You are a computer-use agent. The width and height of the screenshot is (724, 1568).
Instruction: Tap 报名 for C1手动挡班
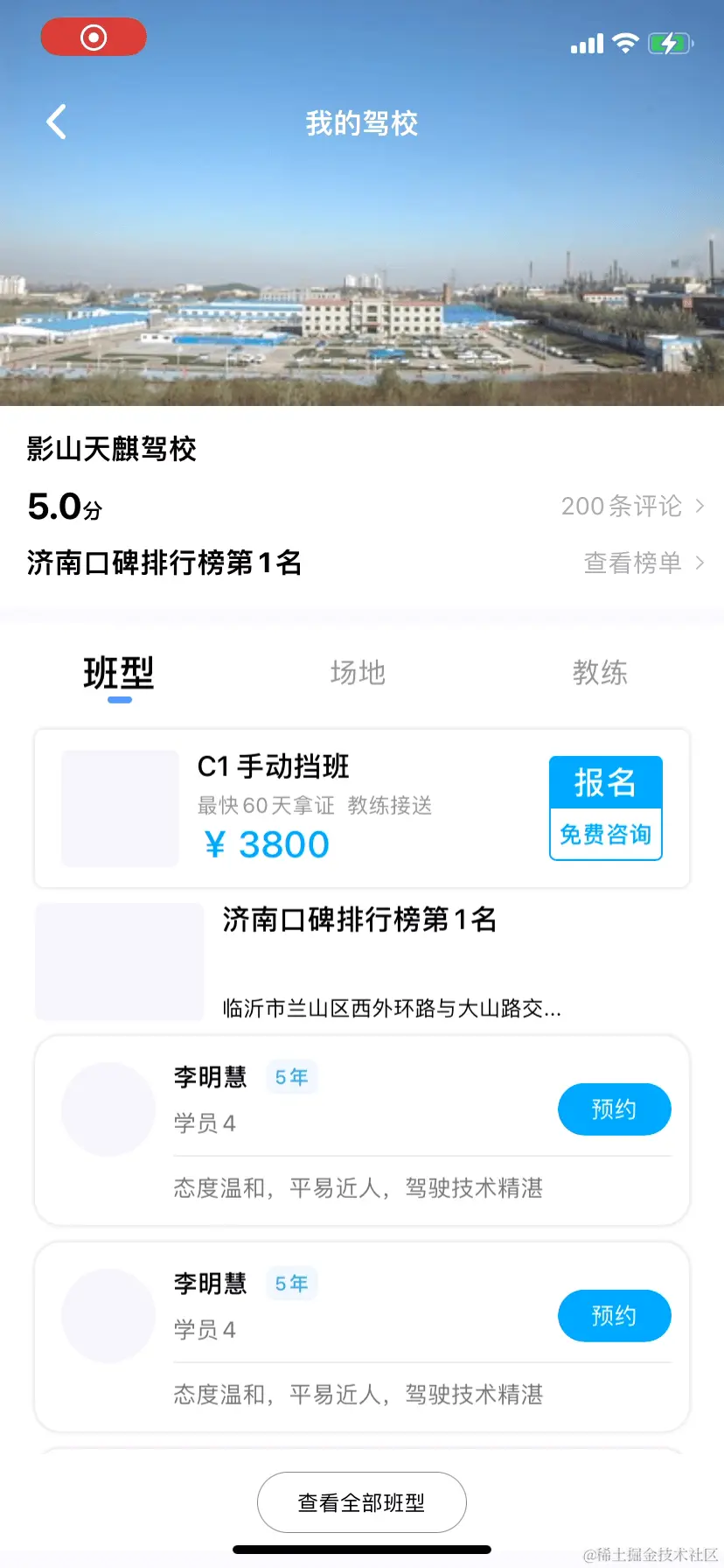(x=605, y=782)
